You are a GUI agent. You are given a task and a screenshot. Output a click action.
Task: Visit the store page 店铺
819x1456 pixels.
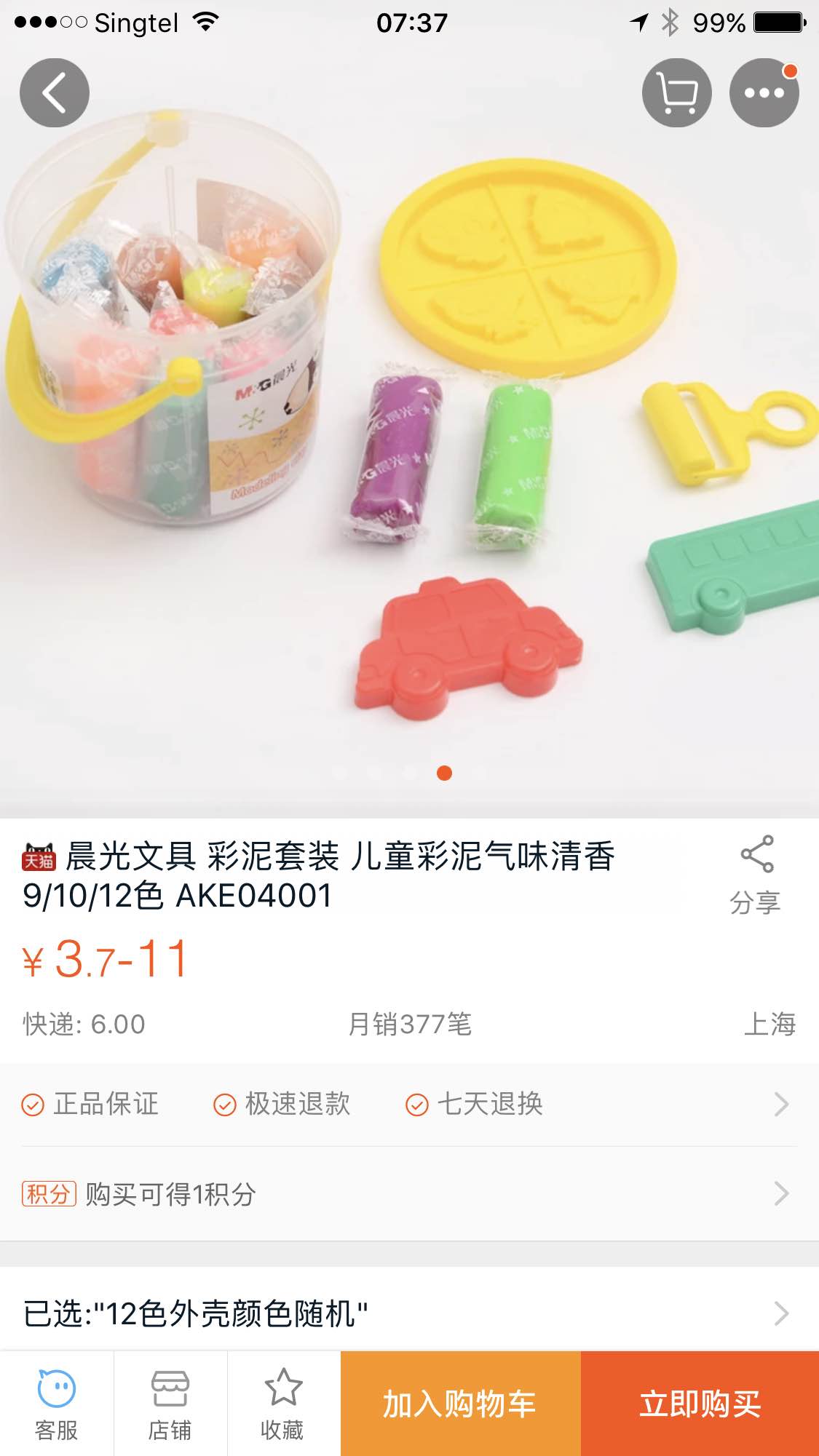(170, 1404)
